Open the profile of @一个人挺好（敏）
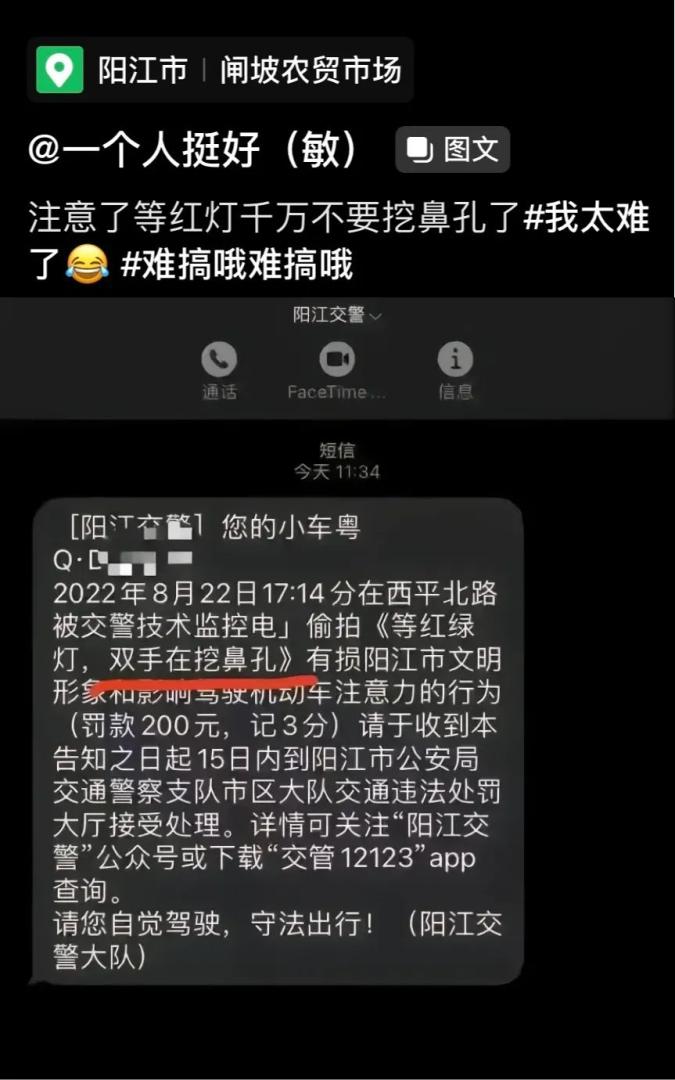Viewport: 675px width, 1080px height. [195, 150]
